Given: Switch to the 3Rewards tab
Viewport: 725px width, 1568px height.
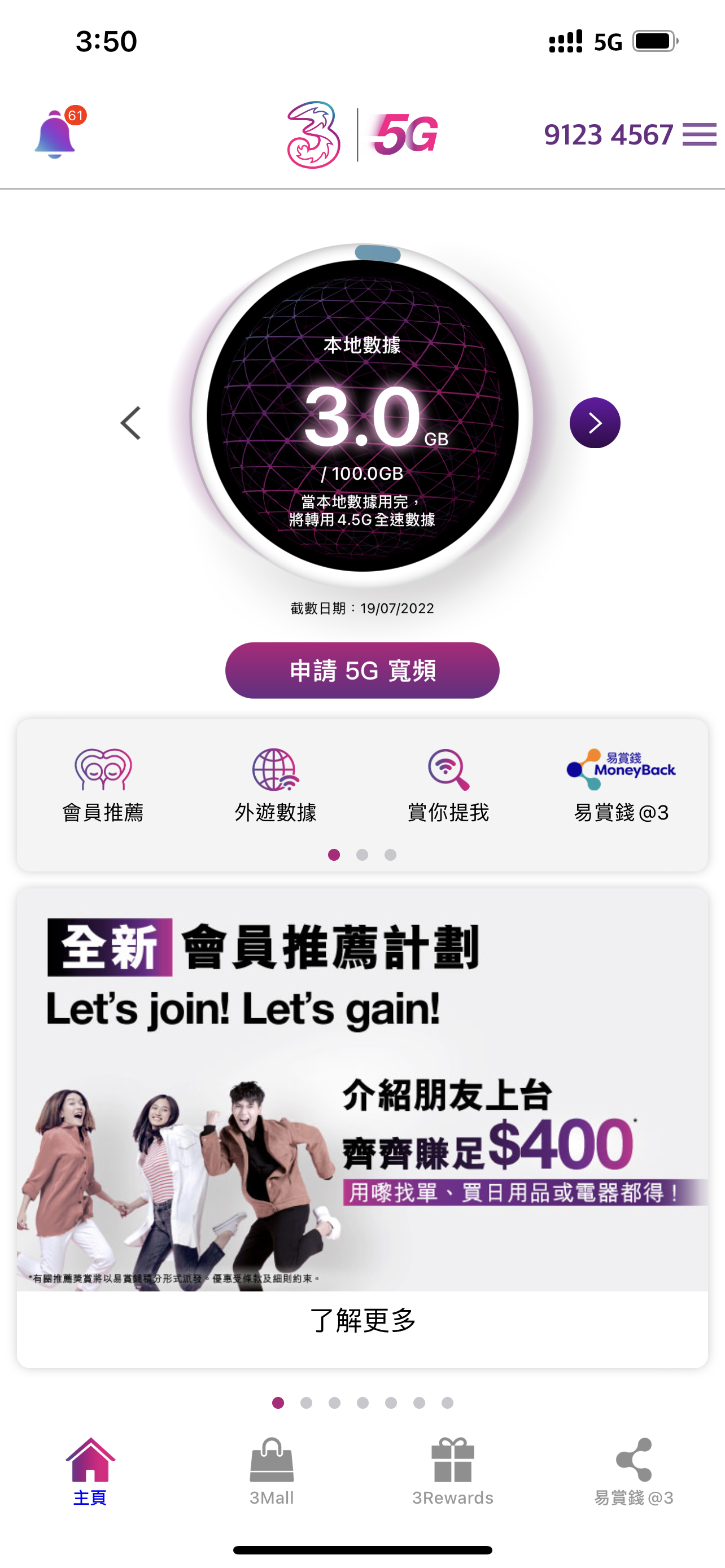Looking at the screenshot, I should 452,1472.
